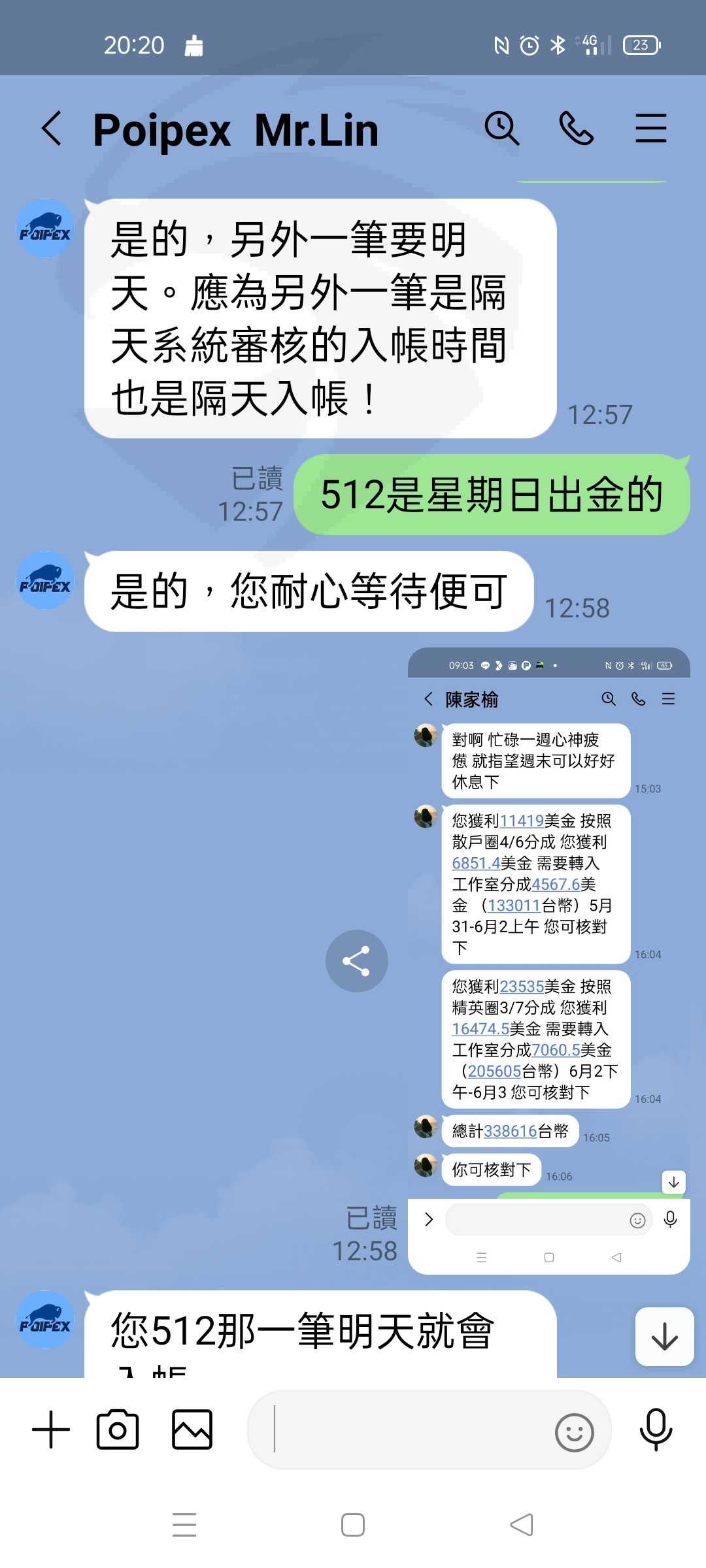The width and height of the screenshot is (706, 1568).
Task: Open the plus attachment menu
Action: [51, 1429]
